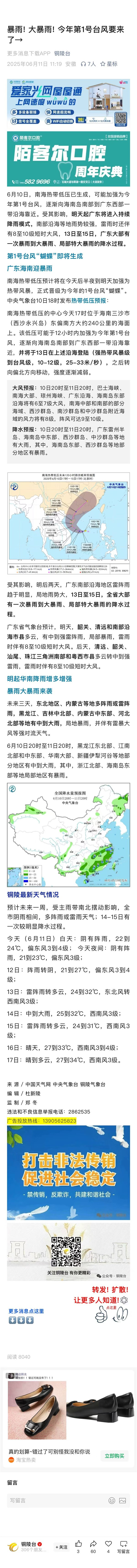The height and width of the screenshot is (1568, 137).
Task: Tap the 立即购买 button on shoe ad
Action: (x=114, y=1451)
